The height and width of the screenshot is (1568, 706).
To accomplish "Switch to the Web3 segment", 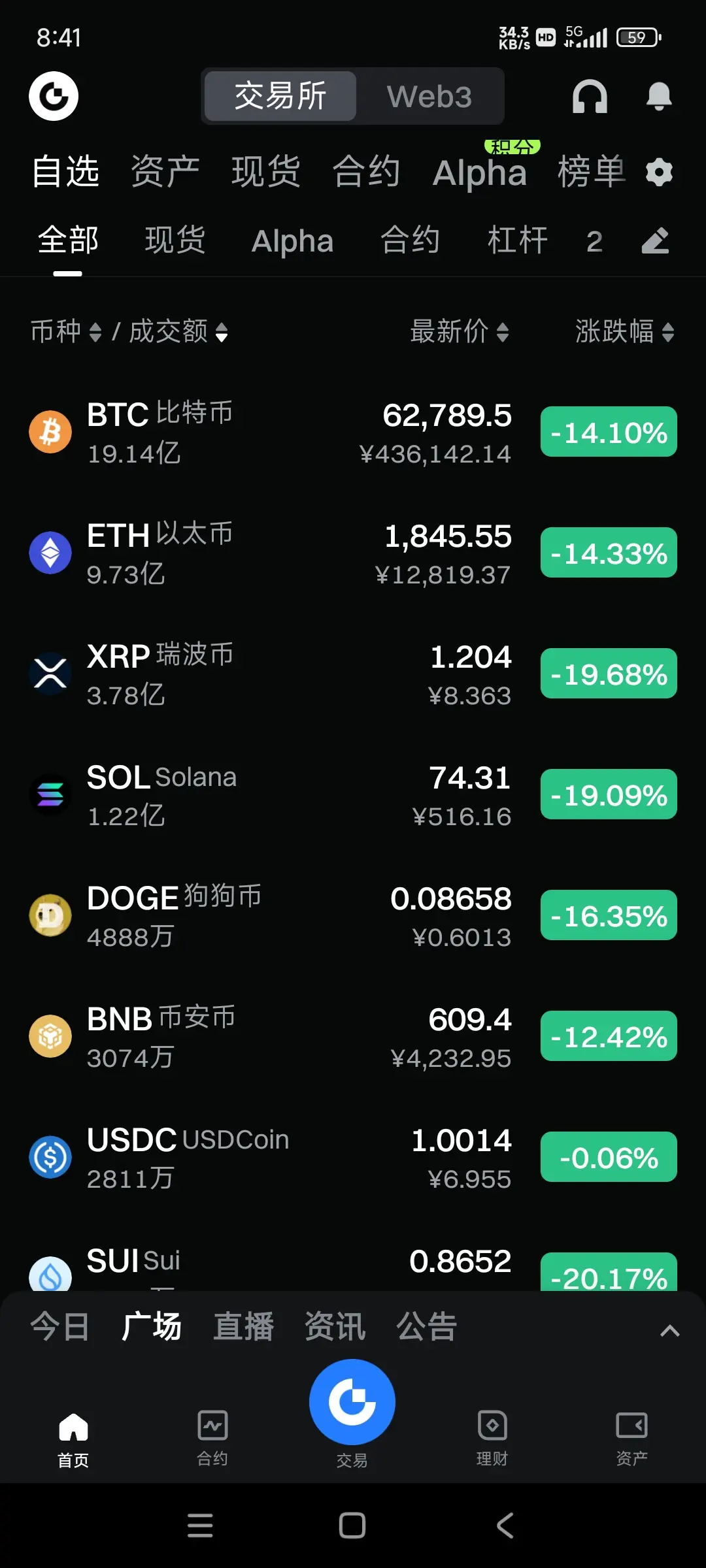I will 429,97.
